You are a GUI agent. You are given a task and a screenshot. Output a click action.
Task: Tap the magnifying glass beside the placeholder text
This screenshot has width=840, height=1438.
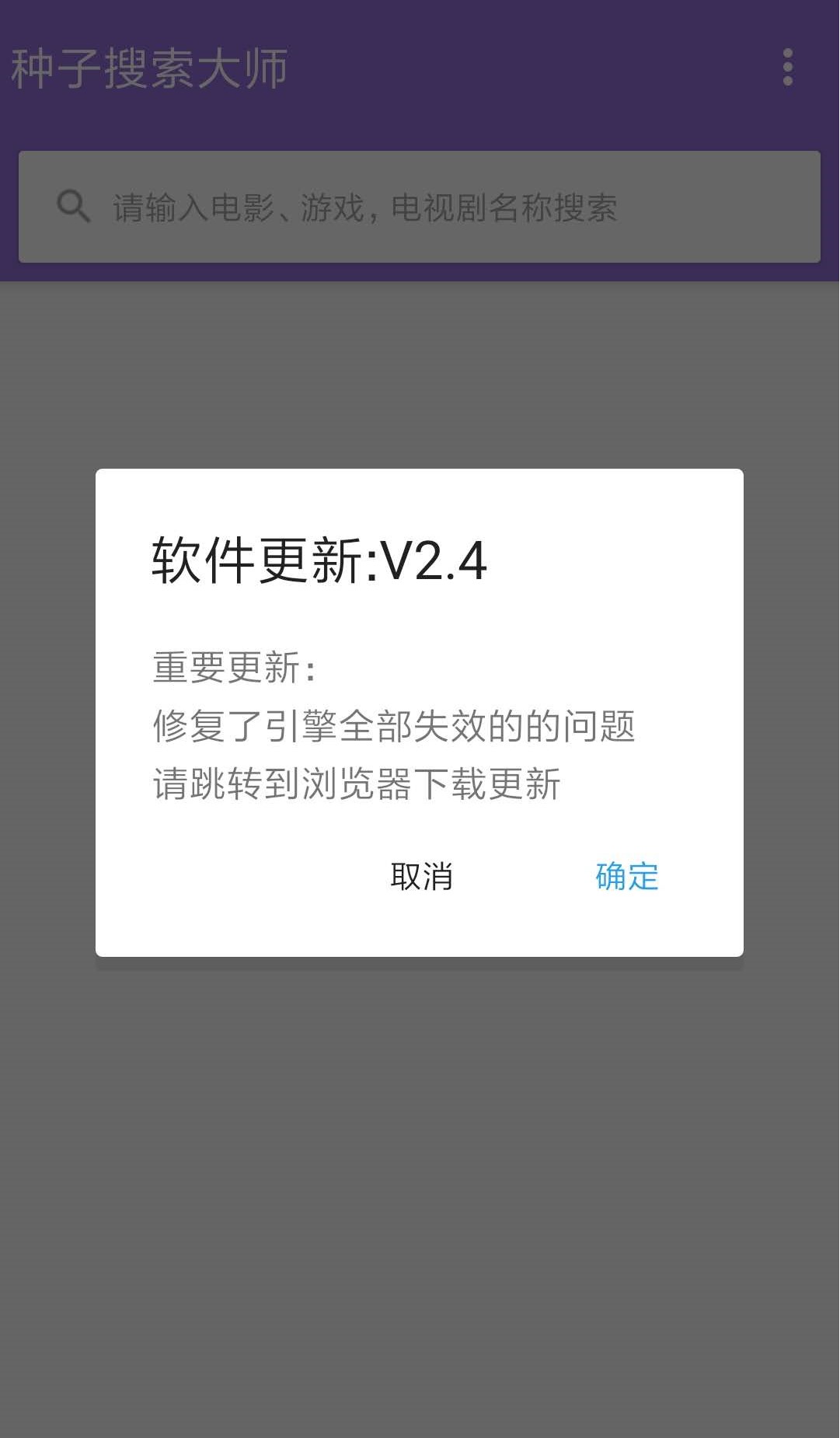(74, 204)
